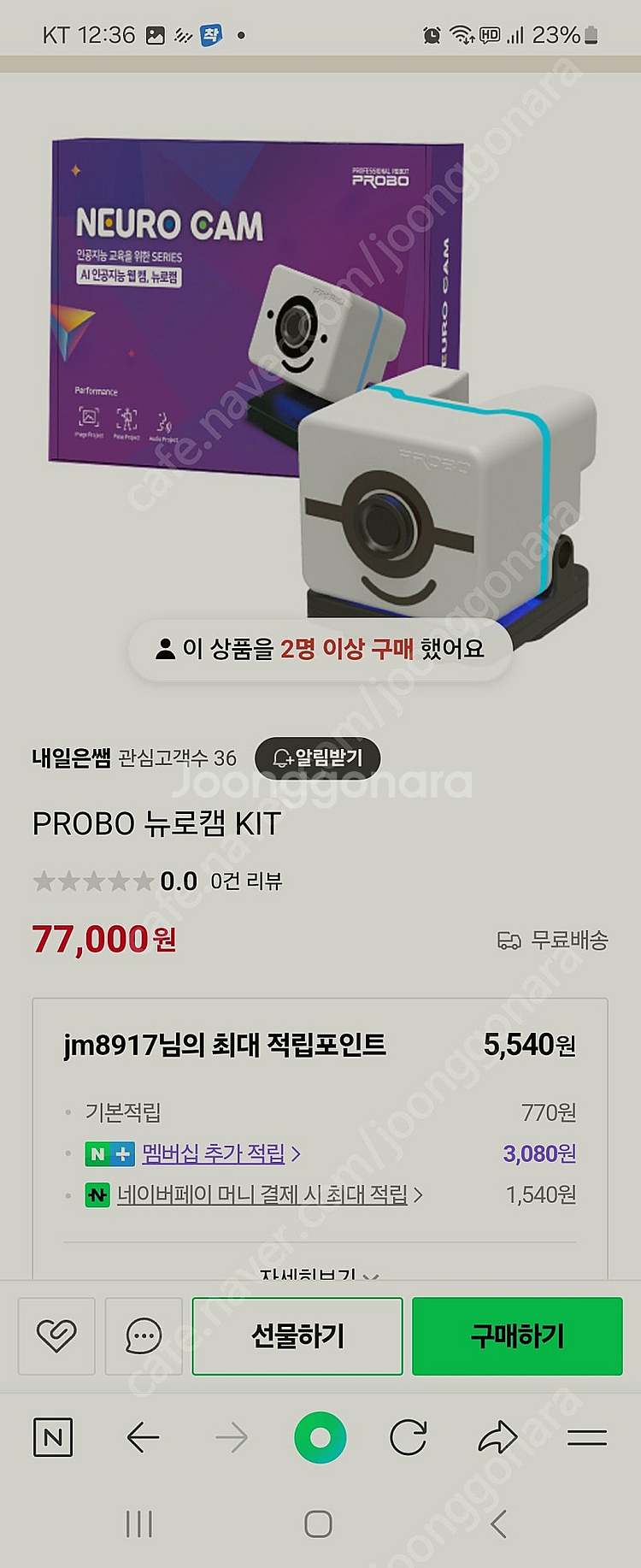Open the browser's hamburger menu

coord(587,1437)
